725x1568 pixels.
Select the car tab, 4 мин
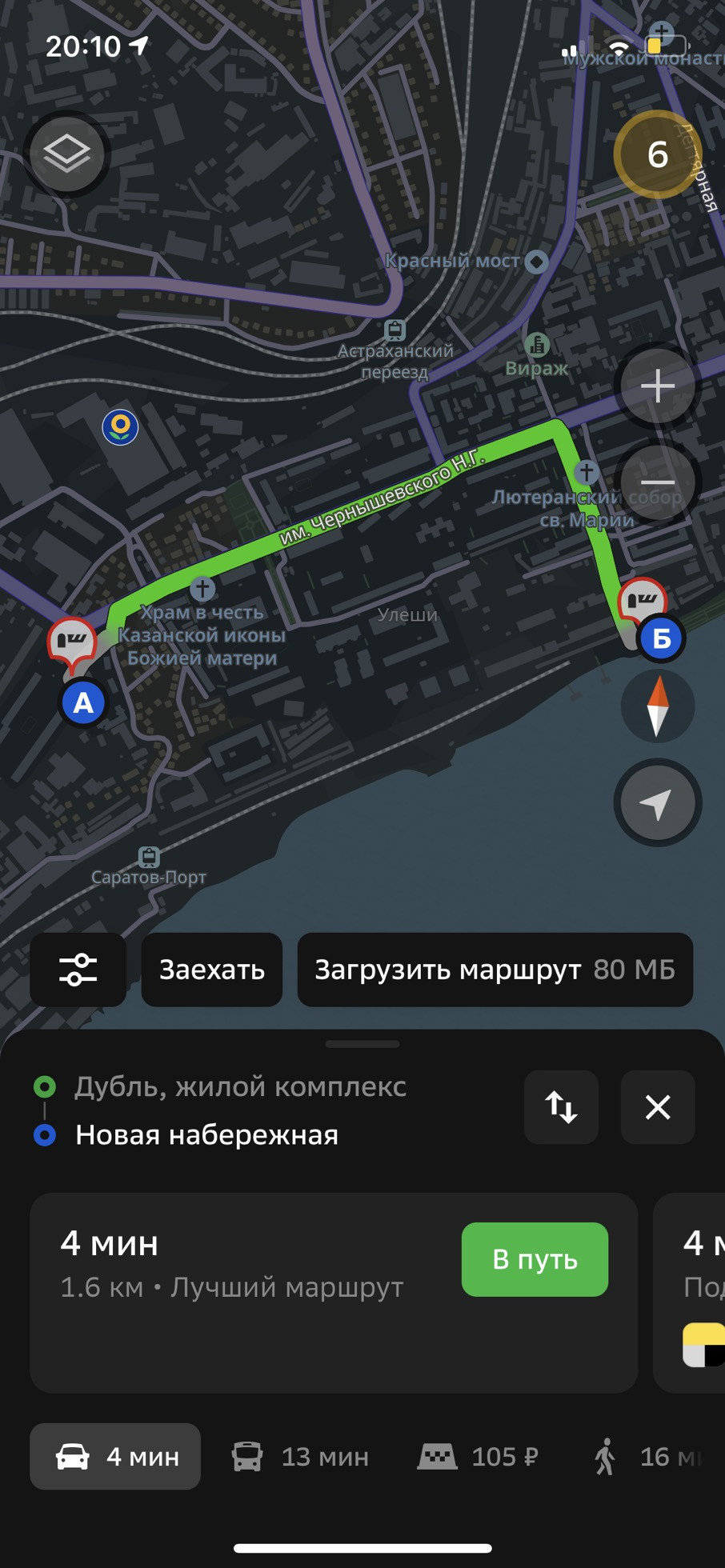click(115, 1456)
